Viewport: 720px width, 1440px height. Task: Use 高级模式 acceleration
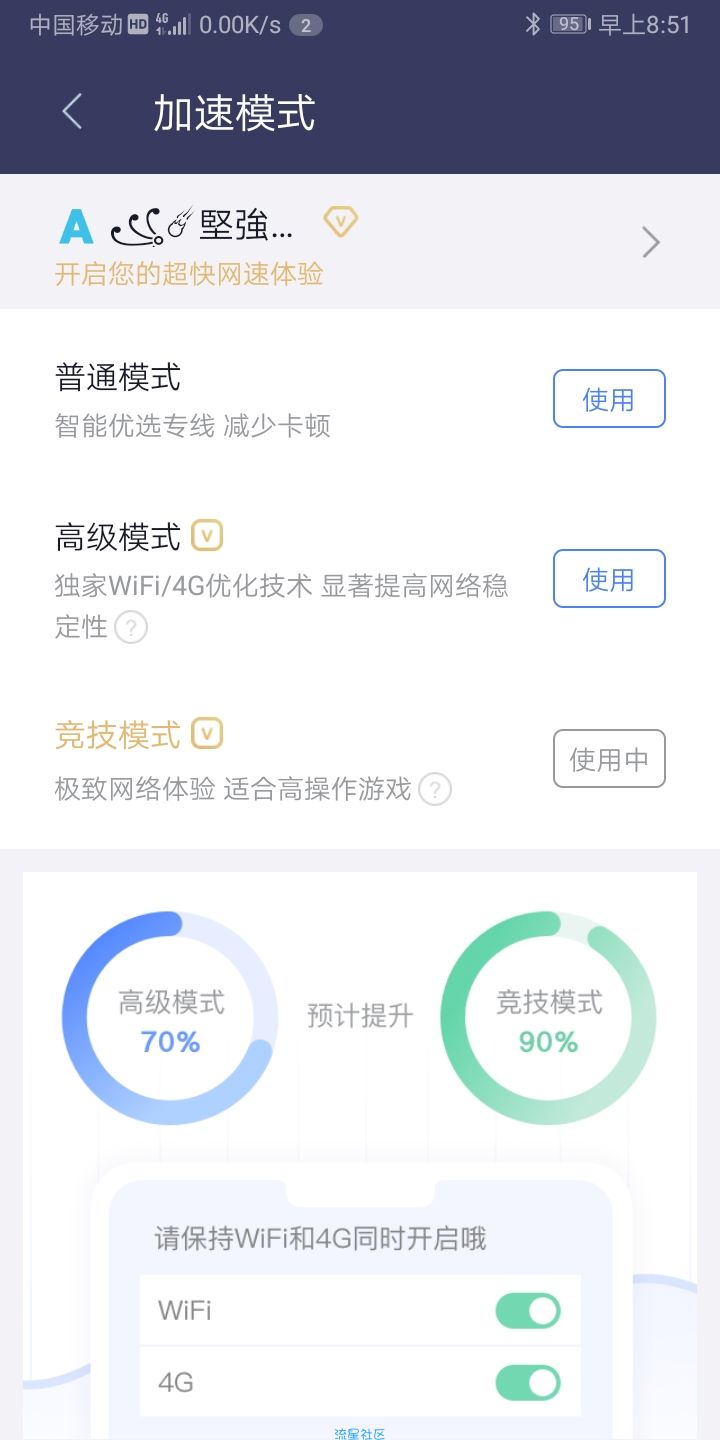tap(609, 579)
